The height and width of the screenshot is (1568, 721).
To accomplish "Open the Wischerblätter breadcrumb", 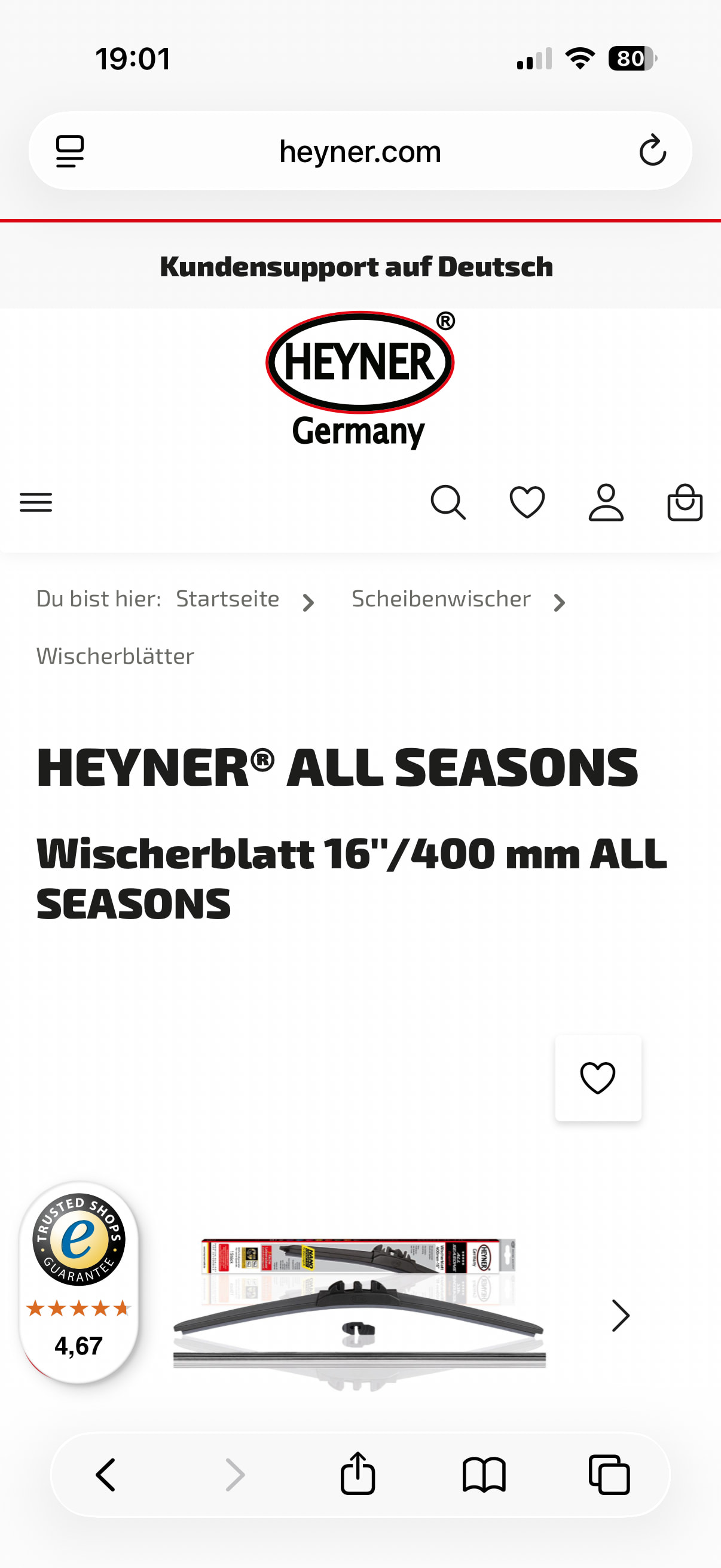I will tap(115, 656).
